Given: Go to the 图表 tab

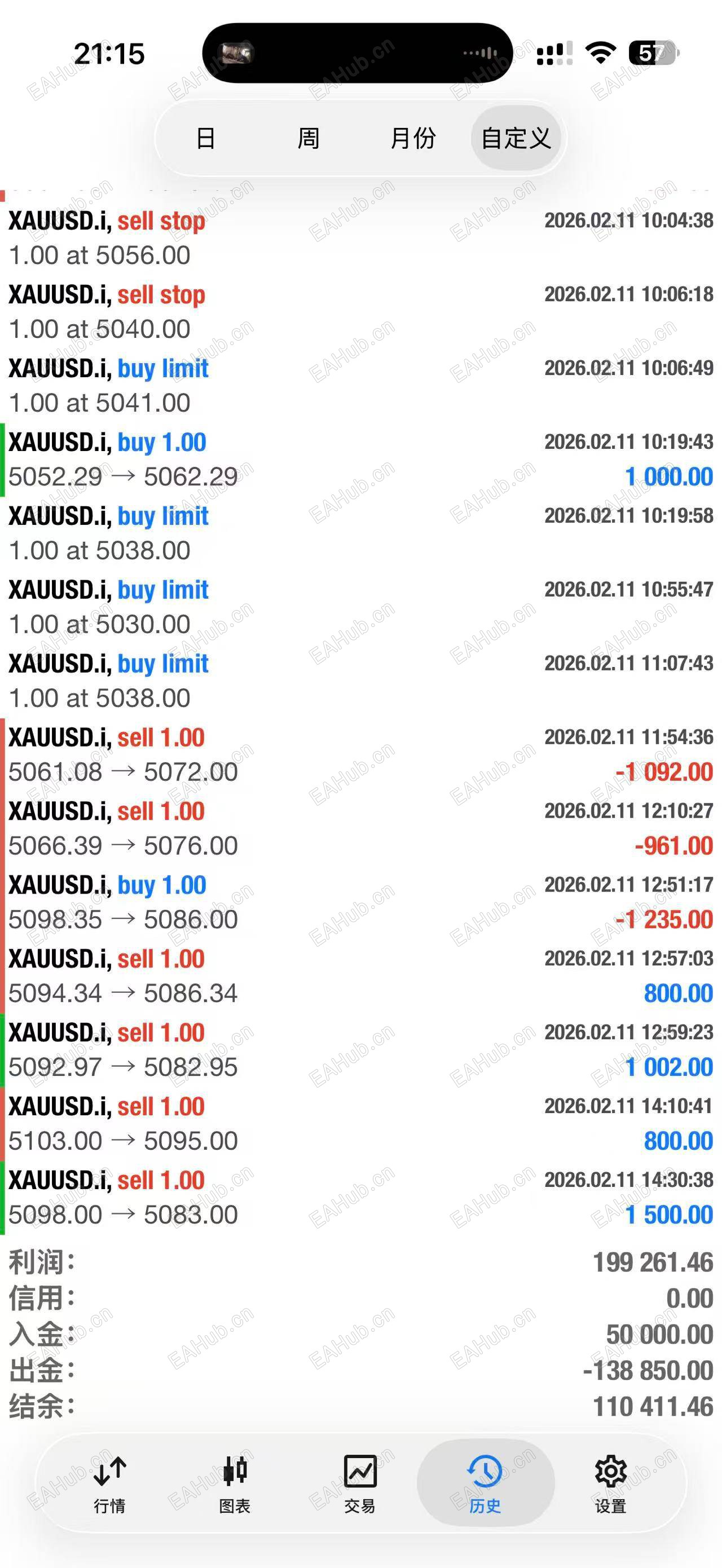Looking at the screenshot, I should pos(235,1484).
